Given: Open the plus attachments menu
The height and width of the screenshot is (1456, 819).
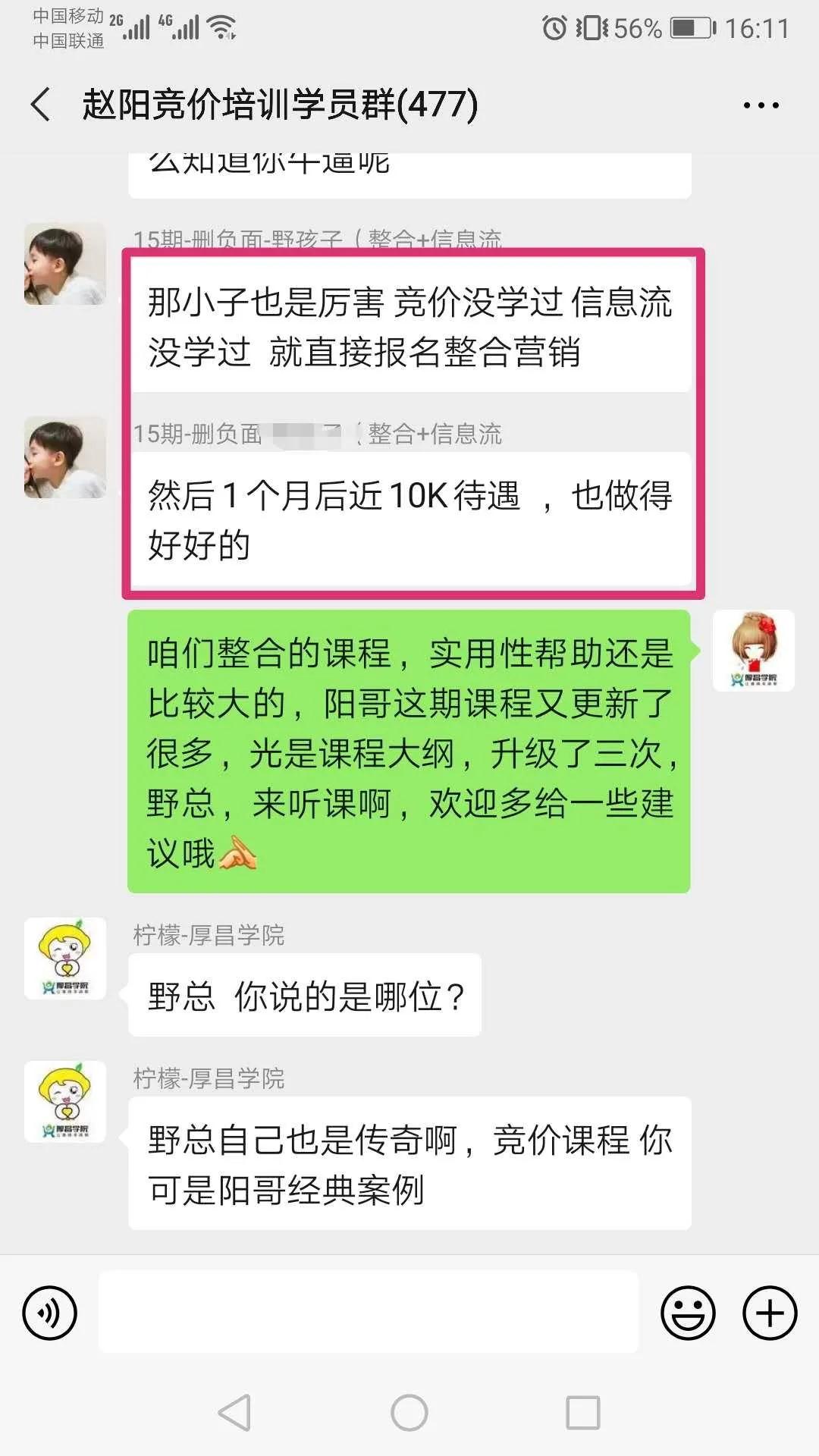Looking at the screenshot, I should [x=770, y=1313].
